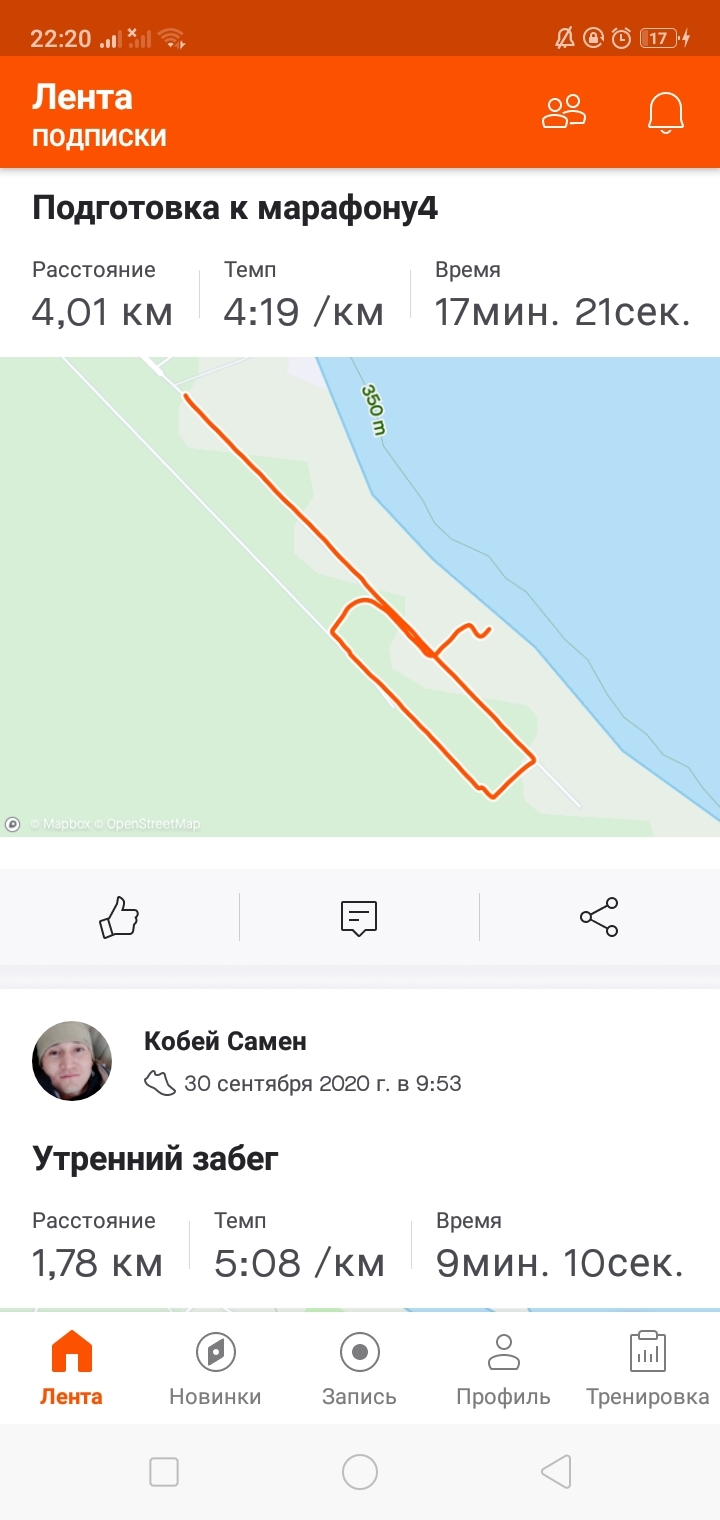Open Кобей Самен's profile picture

72,1061
